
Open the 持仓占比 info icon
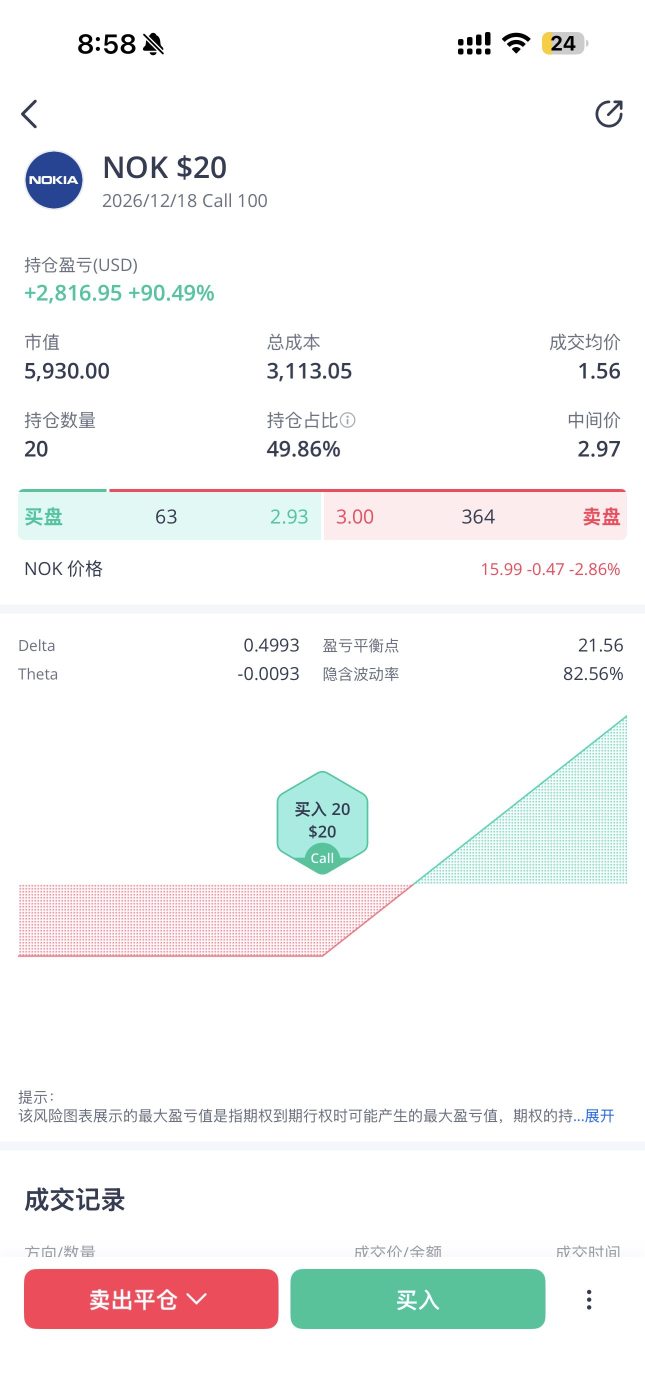349,421
